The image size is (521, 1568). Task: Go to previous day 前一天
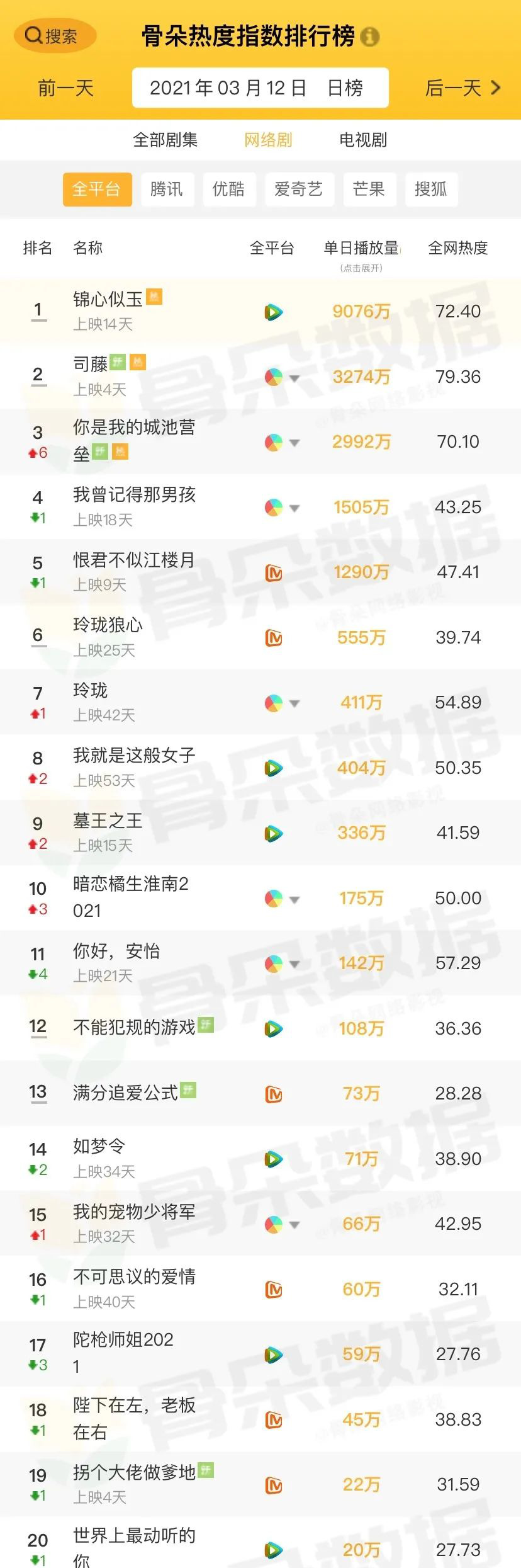65,88
